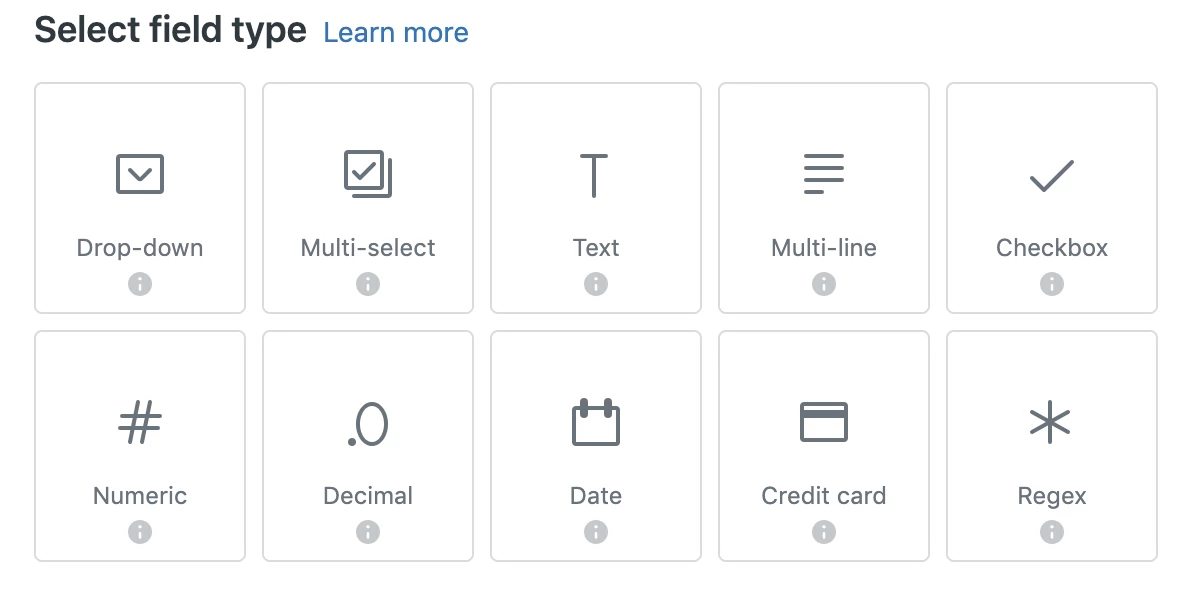Open the info icon under Credit card
Viewport: 1200px width, 594px height.
(824, 532)
